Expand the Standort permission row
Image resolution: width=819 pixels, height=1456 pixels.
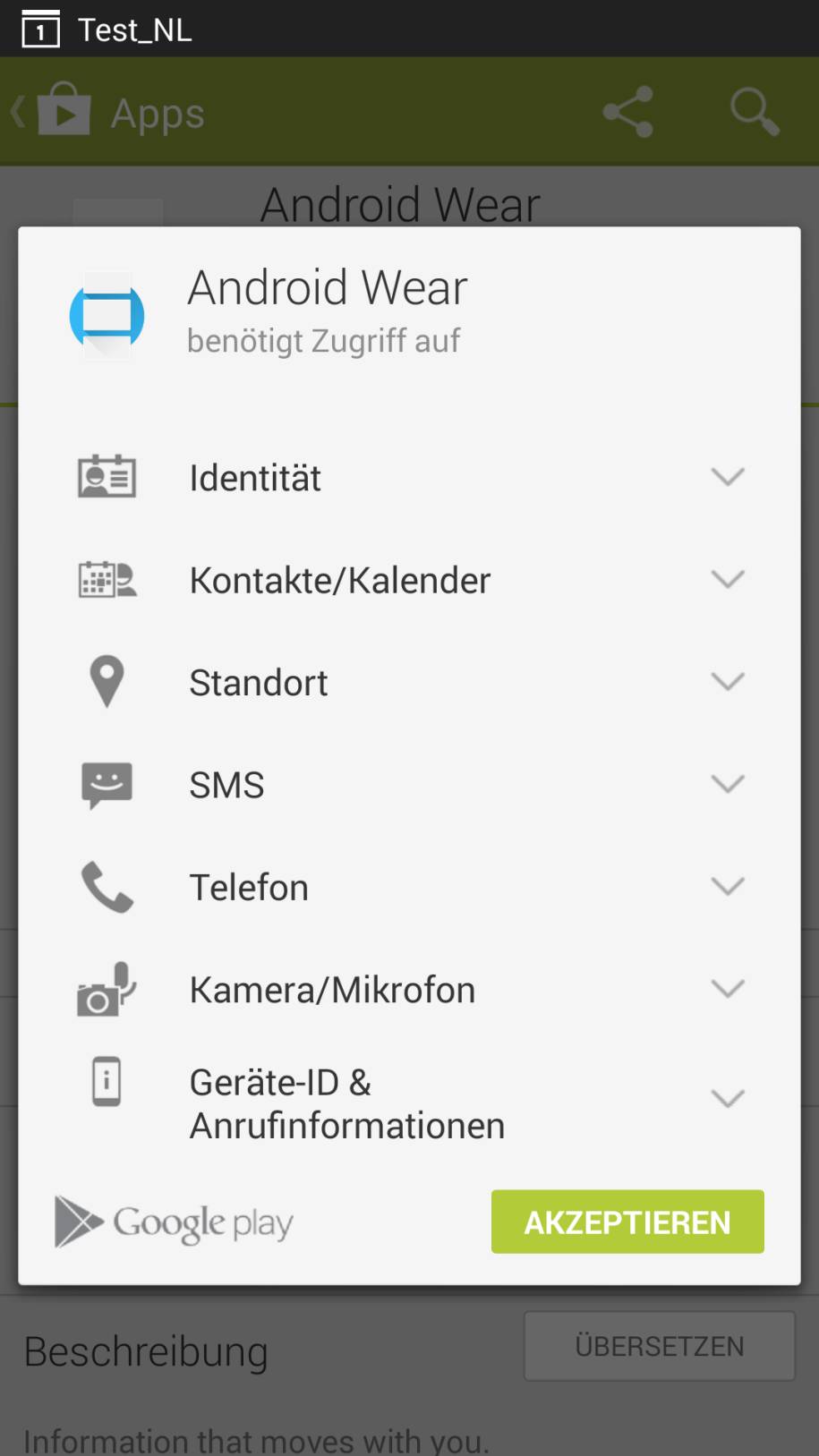click(x=409, y=682)
